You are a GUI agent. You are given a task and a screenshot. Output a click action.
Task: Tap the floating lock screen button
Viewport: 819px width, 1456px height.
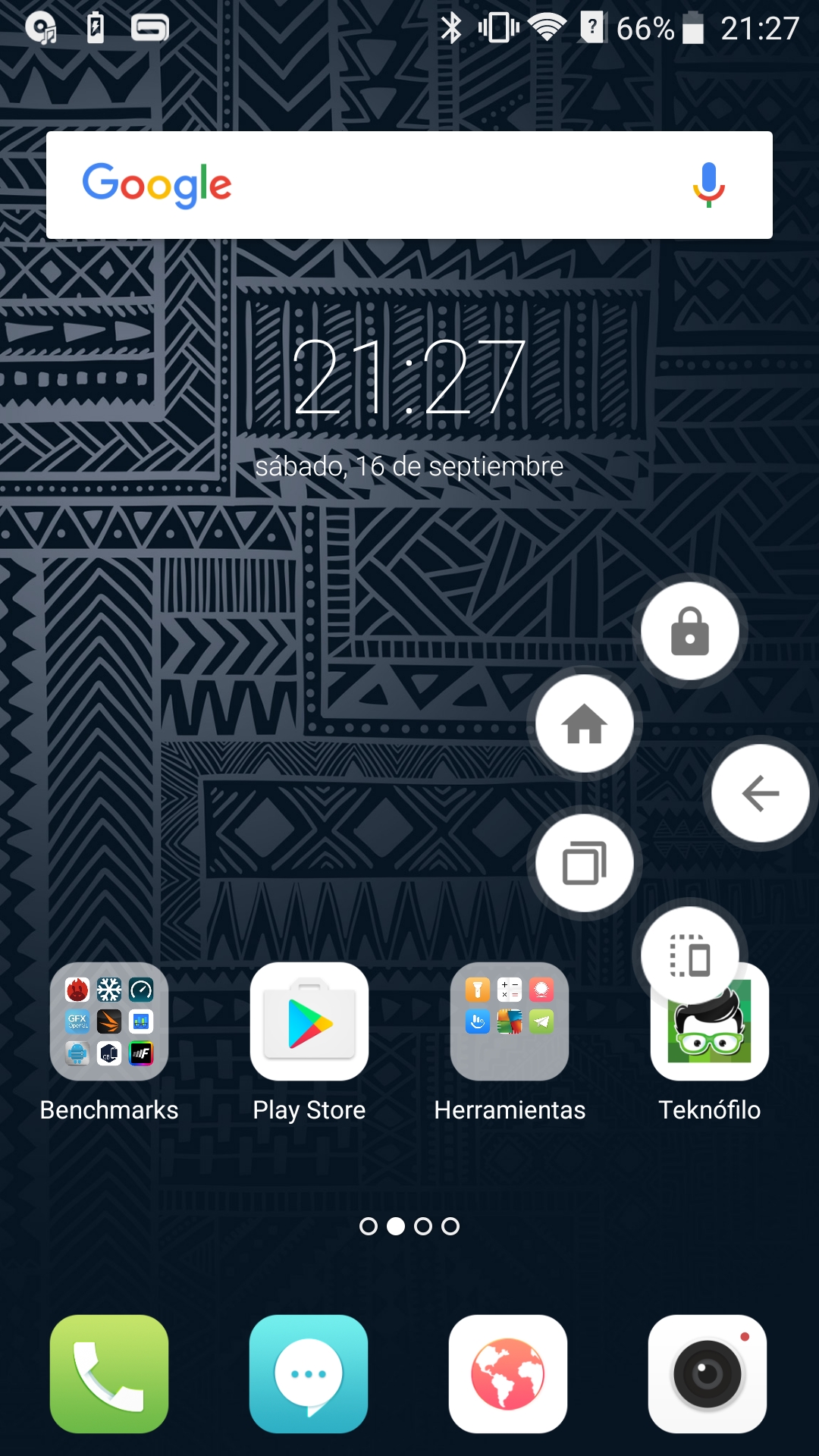tap(690, 631)
